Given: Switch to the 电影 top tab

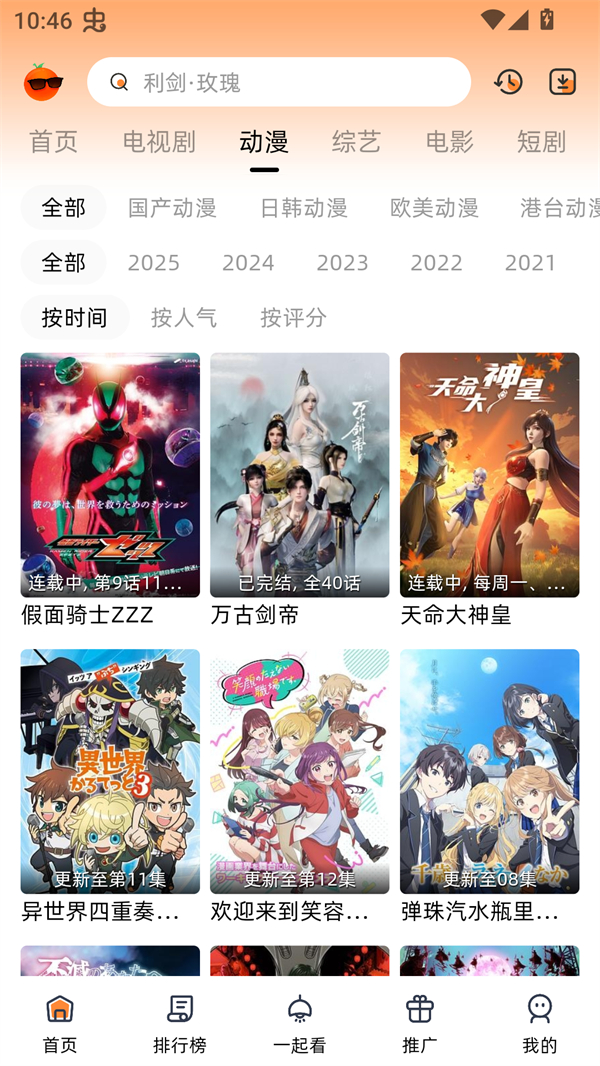Looking at the screenshot, I should (x=449, y=142).
